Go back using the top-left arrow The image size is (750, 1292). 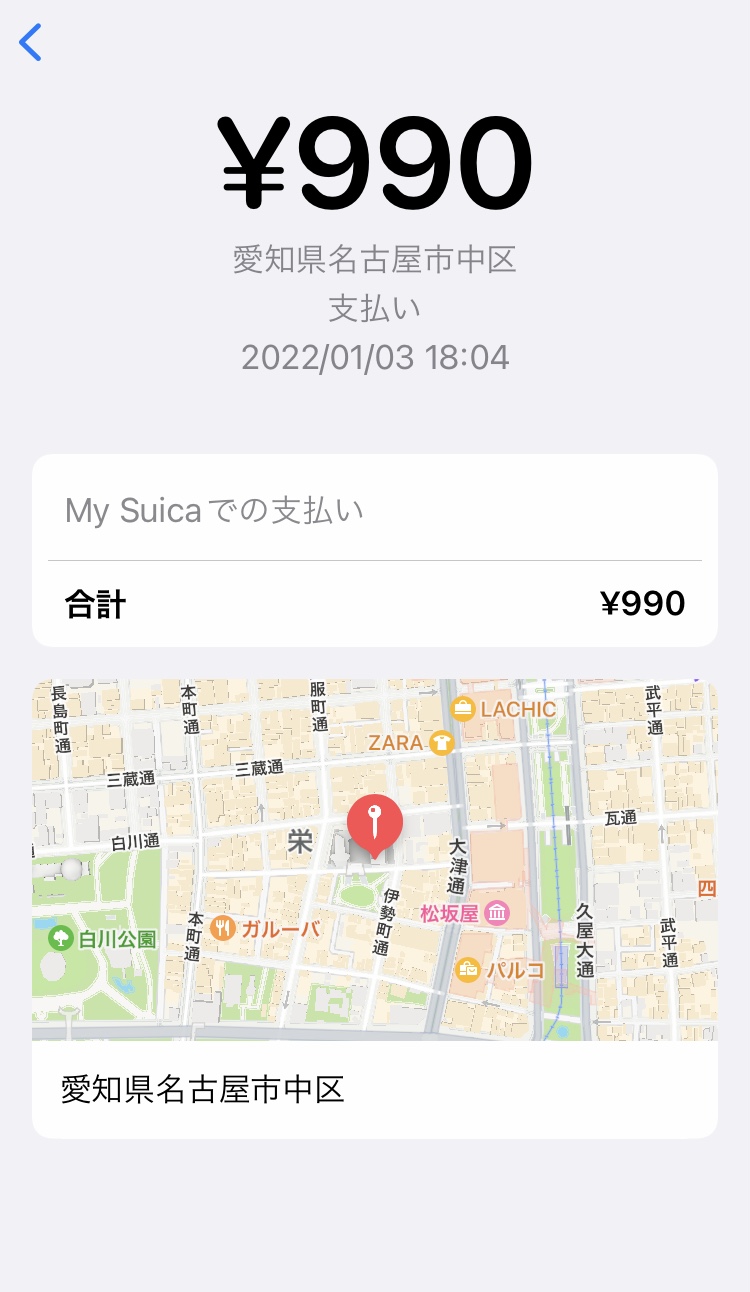pos(31,43)
